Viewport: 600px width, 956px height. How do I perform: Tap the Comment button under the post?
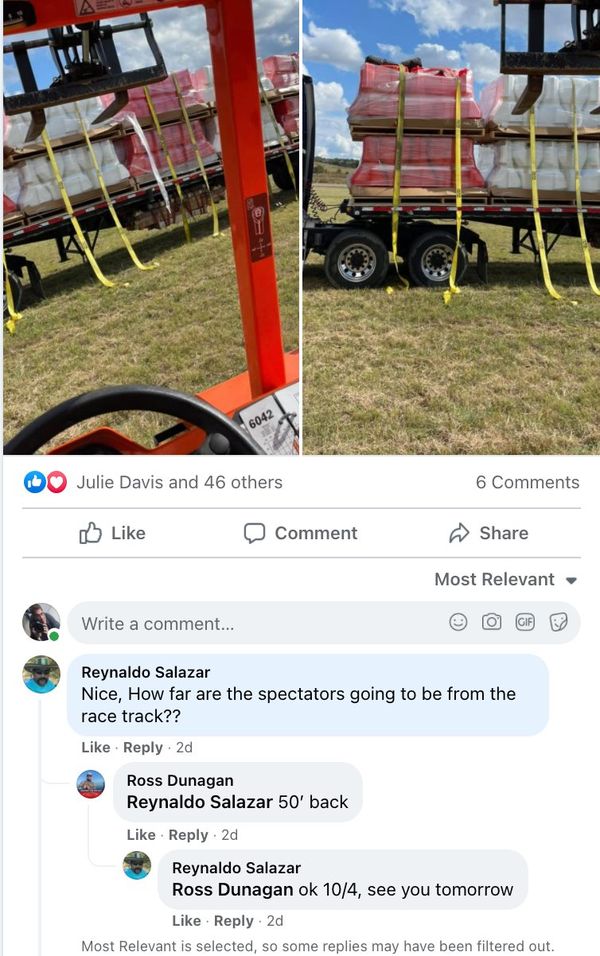click(300, 533)
